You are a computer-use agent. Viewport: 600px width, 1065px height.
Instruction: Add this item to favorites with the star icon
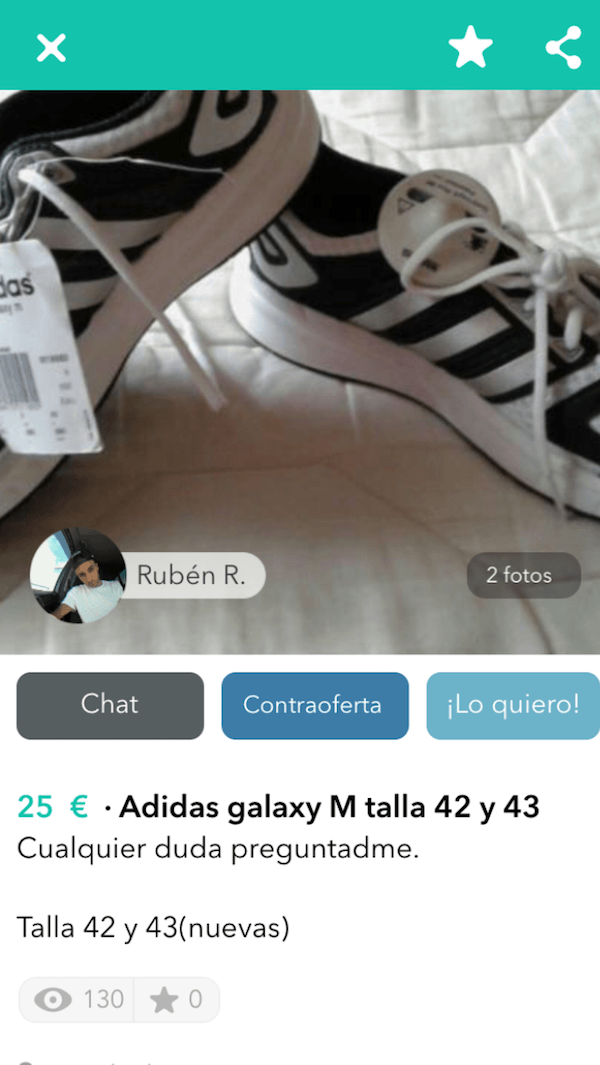tap(470, 47)
